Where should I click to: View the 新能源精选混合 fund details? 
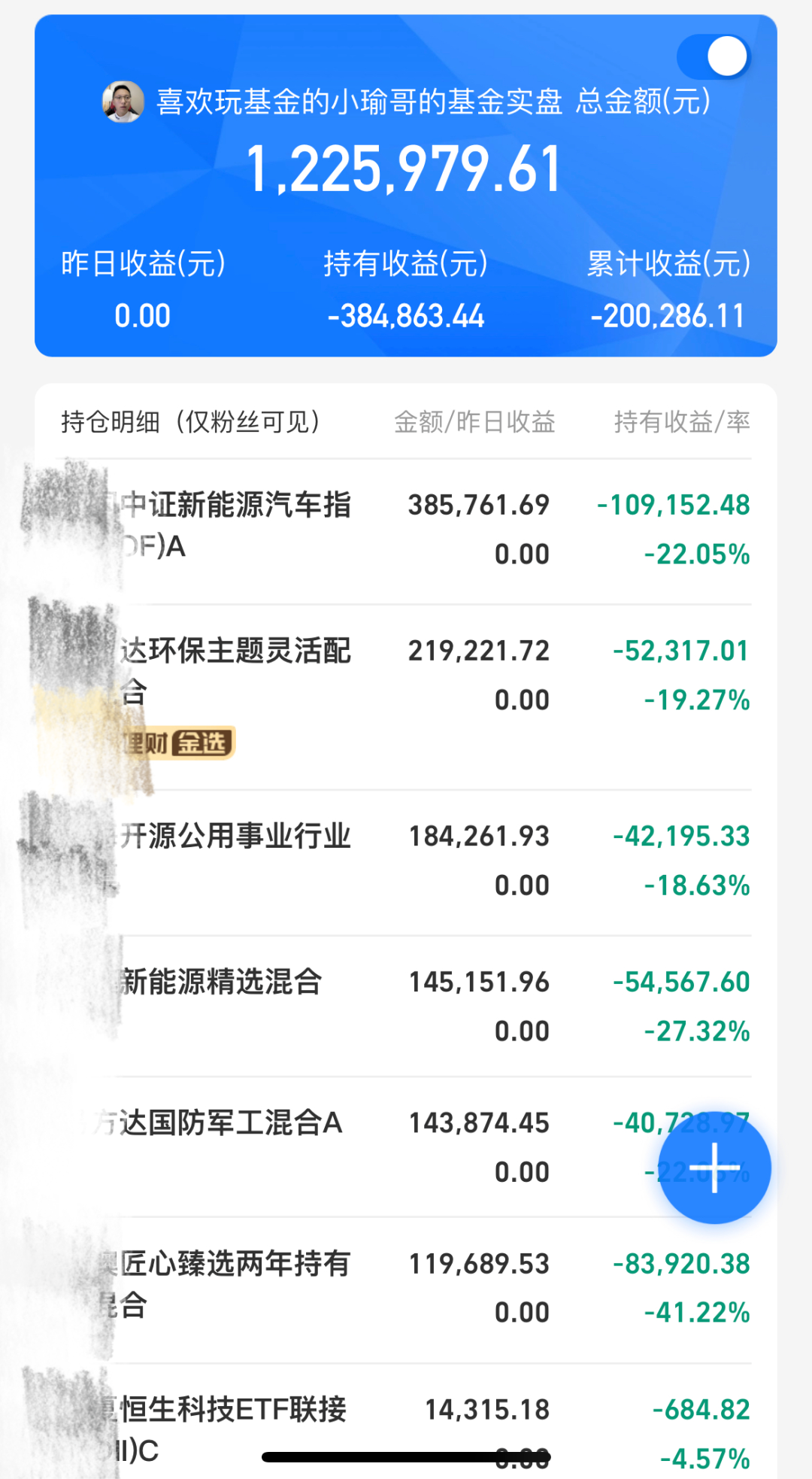tap(406, 1007)
